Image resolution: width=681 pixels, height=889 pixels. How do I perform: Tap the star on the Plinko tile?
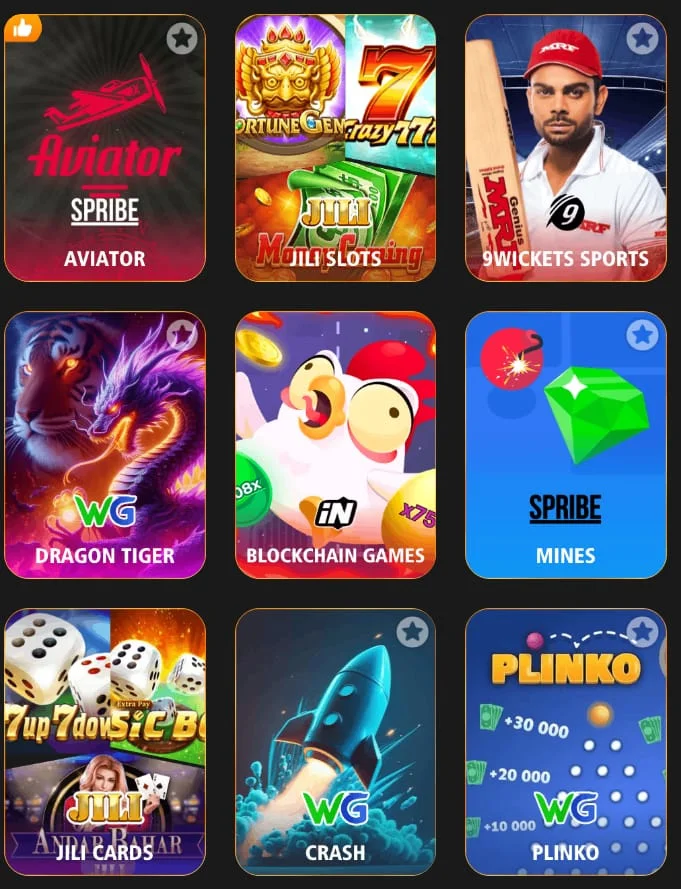click(x=642, y=632)
